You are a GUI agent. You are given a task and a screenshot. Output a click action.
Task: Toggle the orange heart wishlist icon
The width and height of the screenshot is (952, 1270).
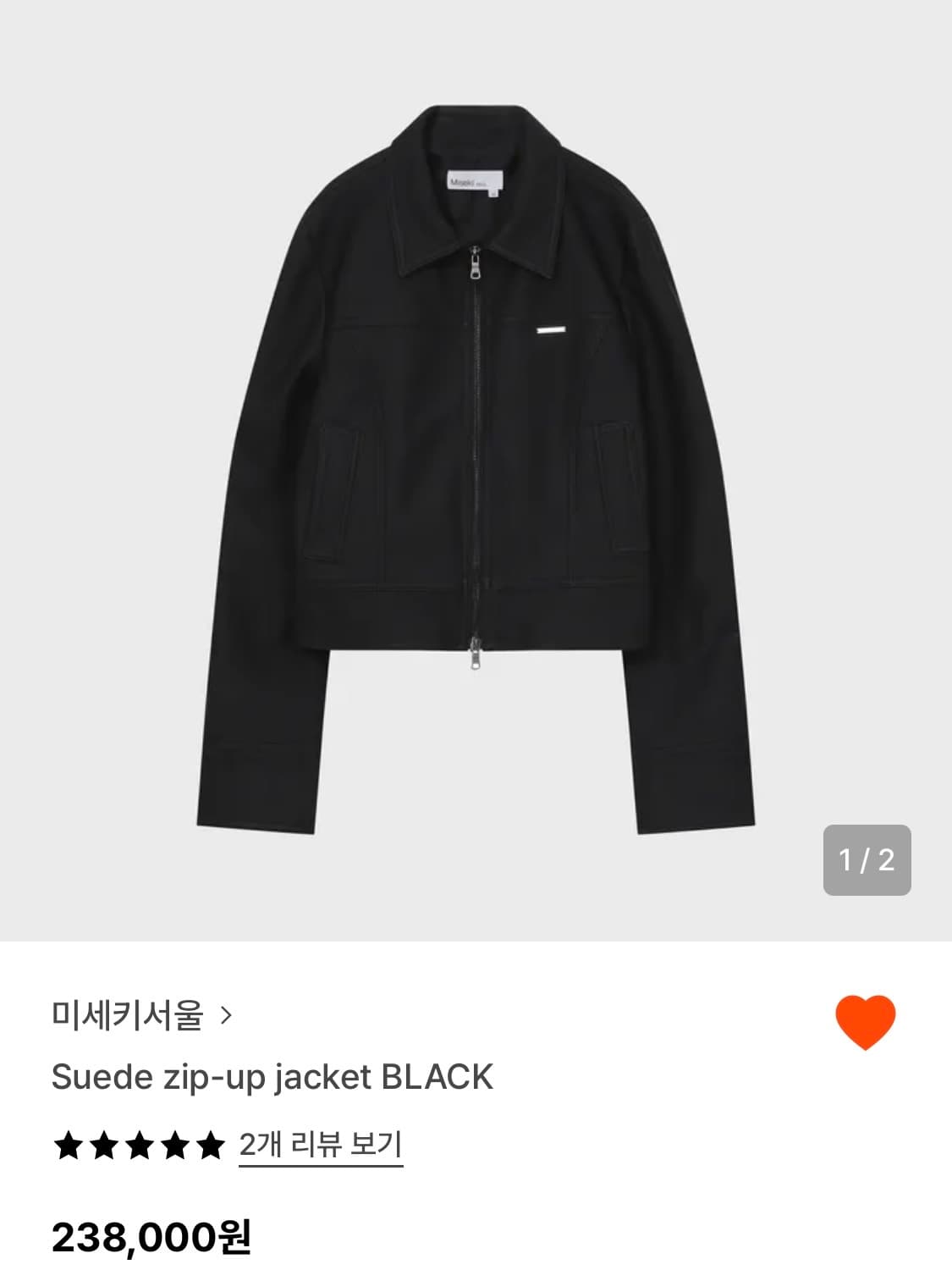click(x=865, y=1022)
